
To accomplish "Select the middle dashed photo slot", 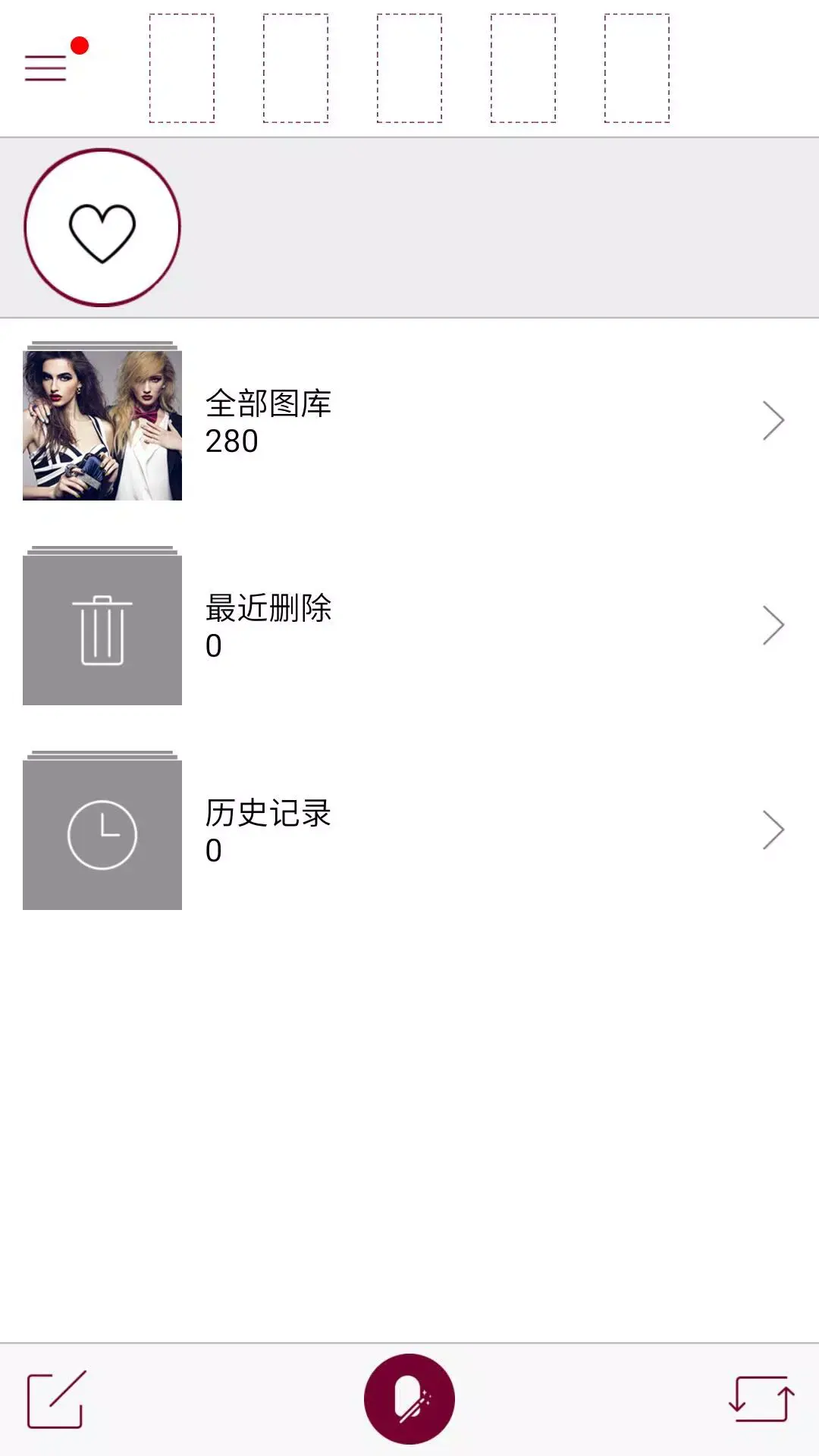I will (409, 67).
